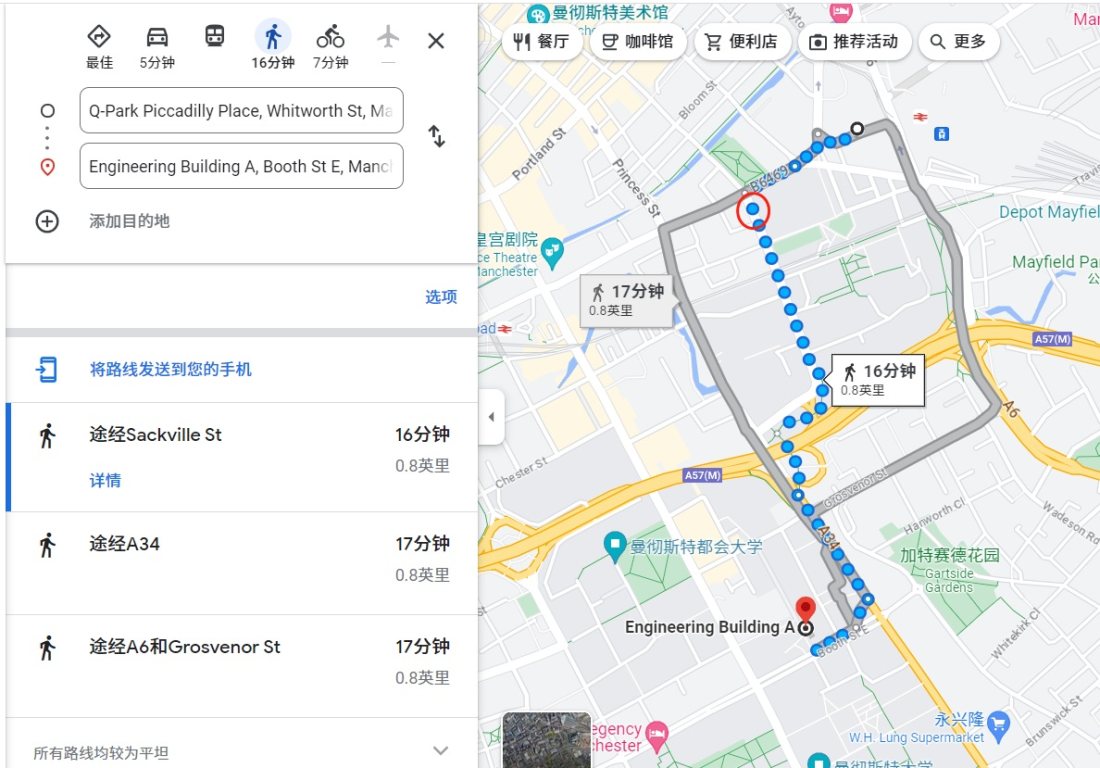1100x768 pixels.
Task: Send directions to your phone (将路线发送到您的手机)
Action: point(170,370)
